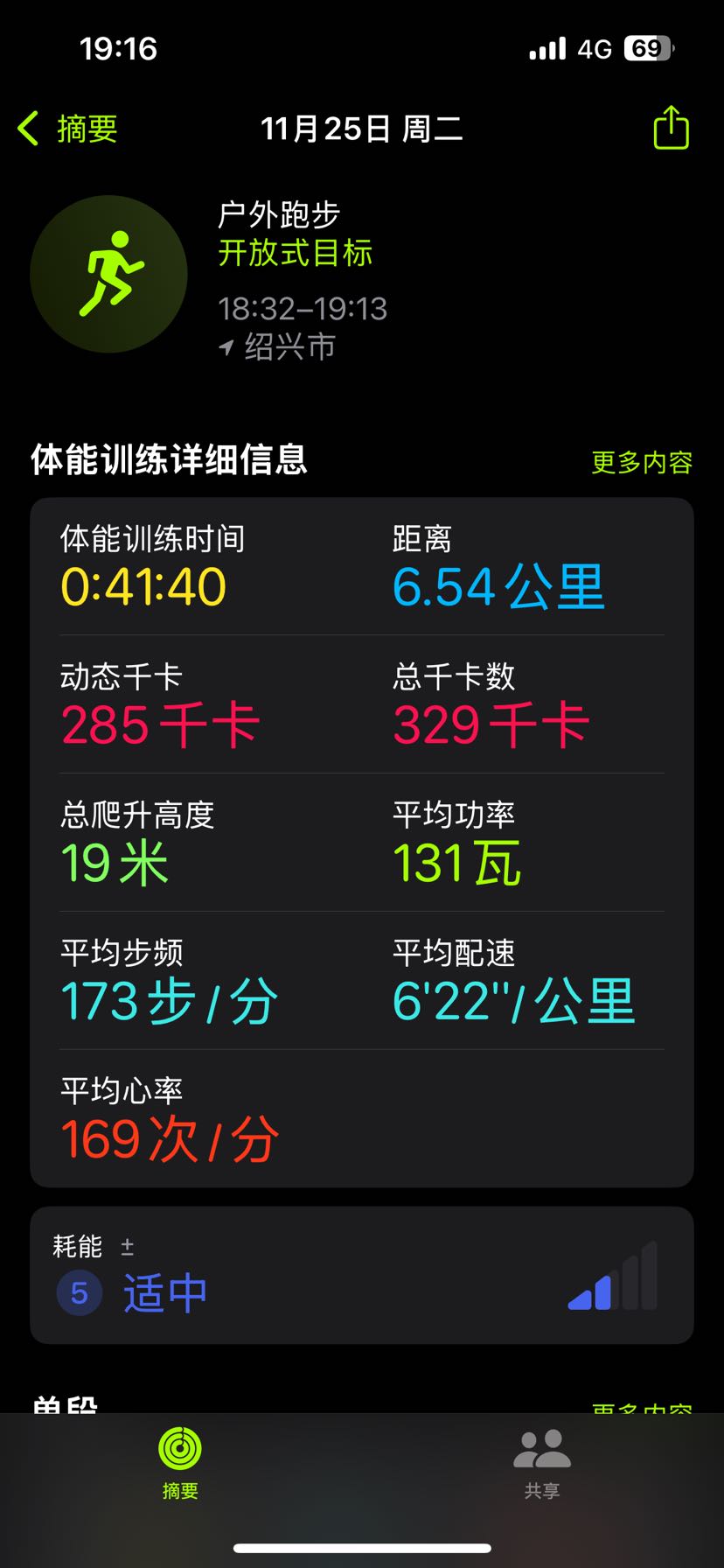Viewport: 724px width, 1568px height.
Task: Open the 耗能 适中 effort card
Action: 362,1275
